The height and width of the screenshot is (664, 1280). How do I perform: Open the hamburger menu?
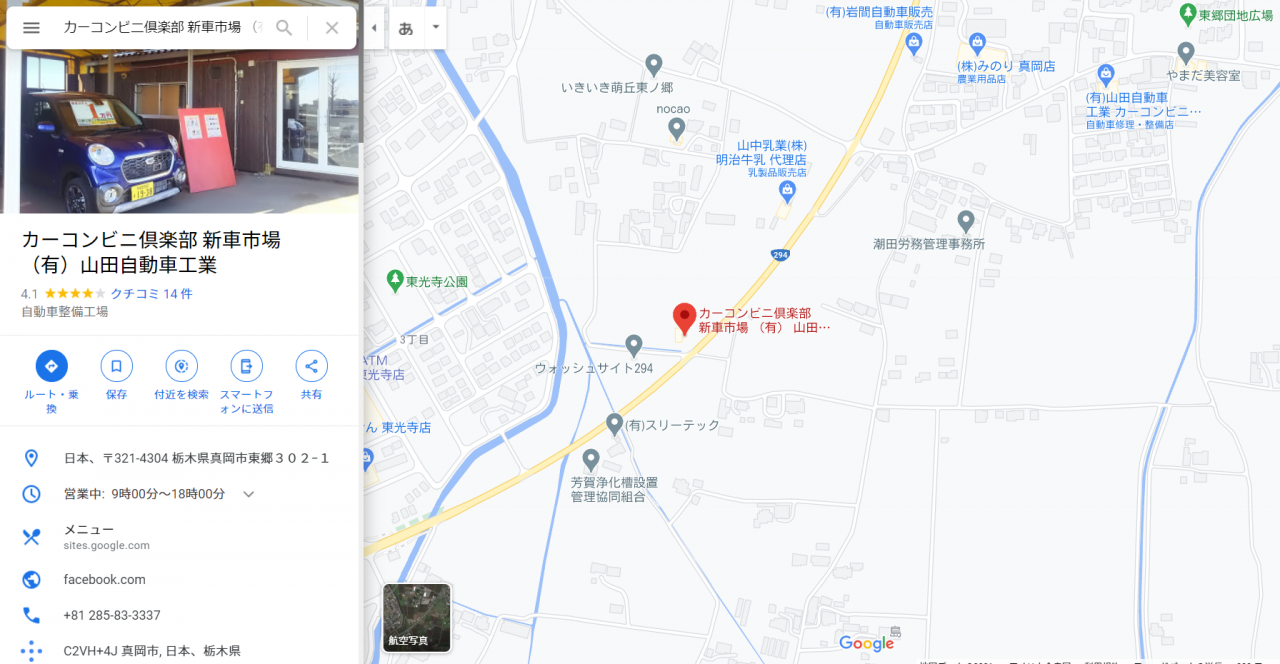31,28
